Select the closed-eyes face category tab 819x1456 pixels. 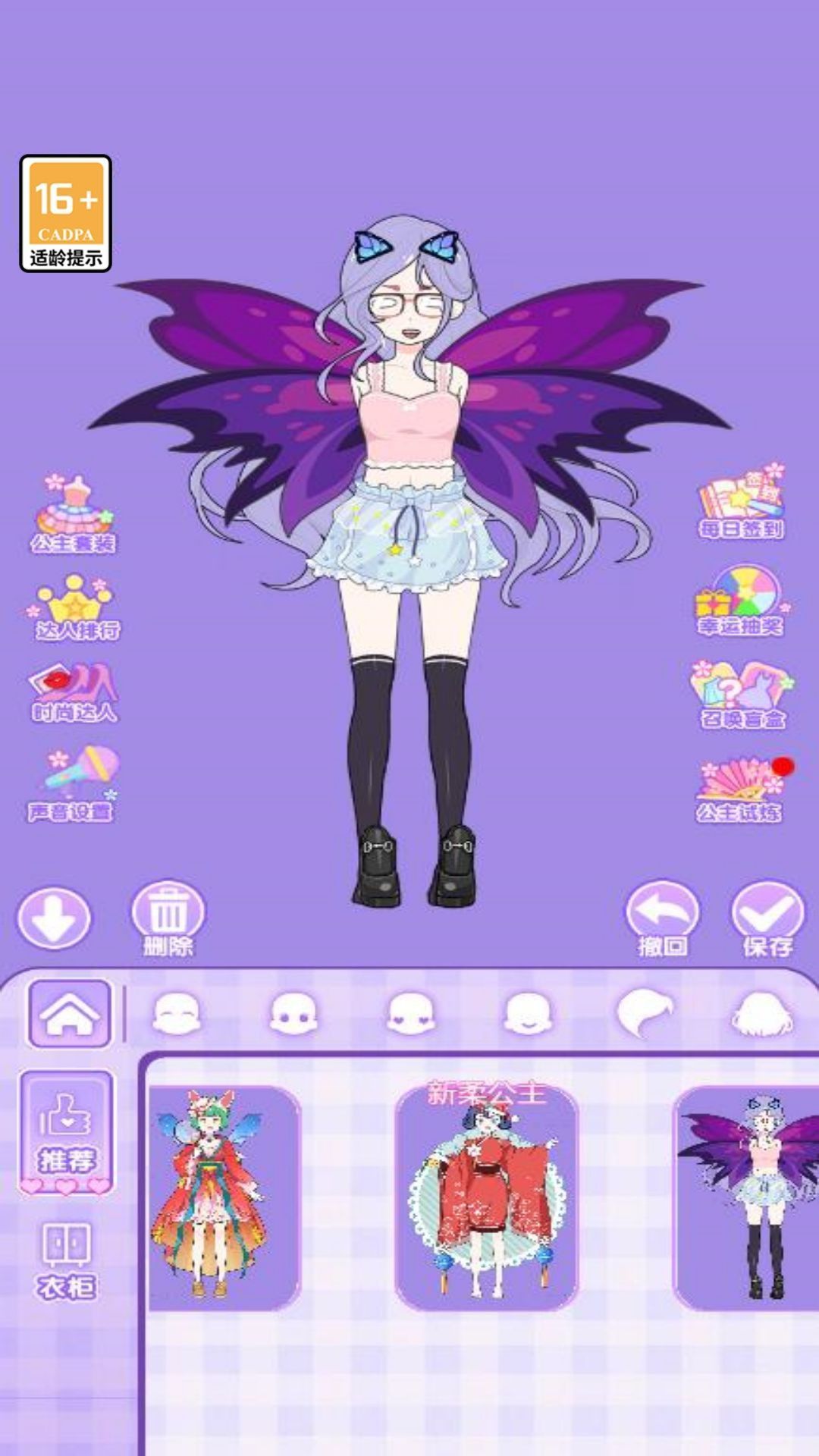(177, 1014)
